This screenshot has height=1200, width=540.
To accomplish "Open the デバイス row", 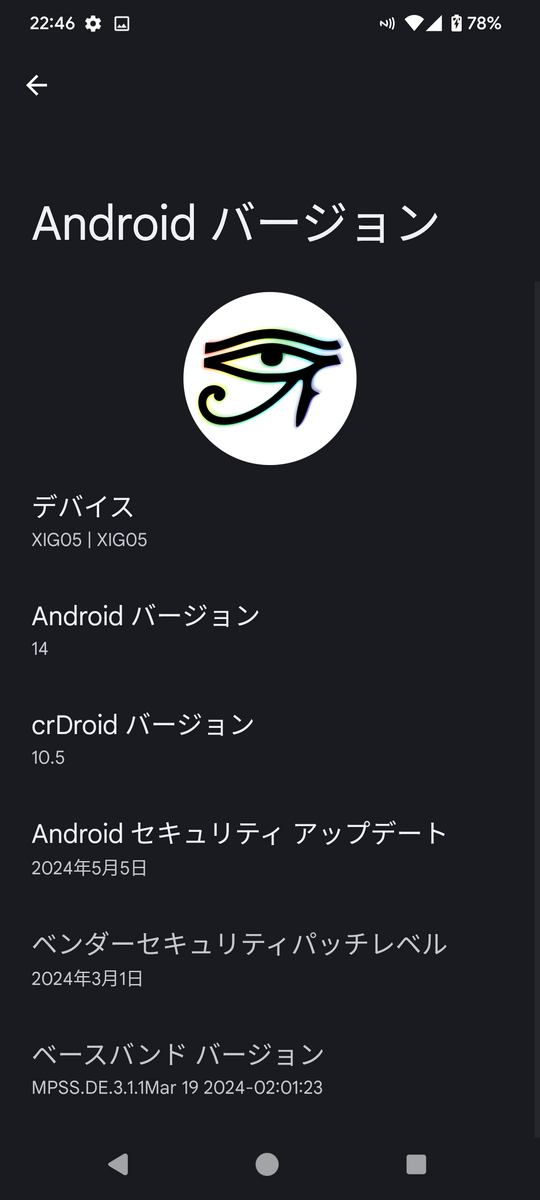I will [x=270, y=521].
